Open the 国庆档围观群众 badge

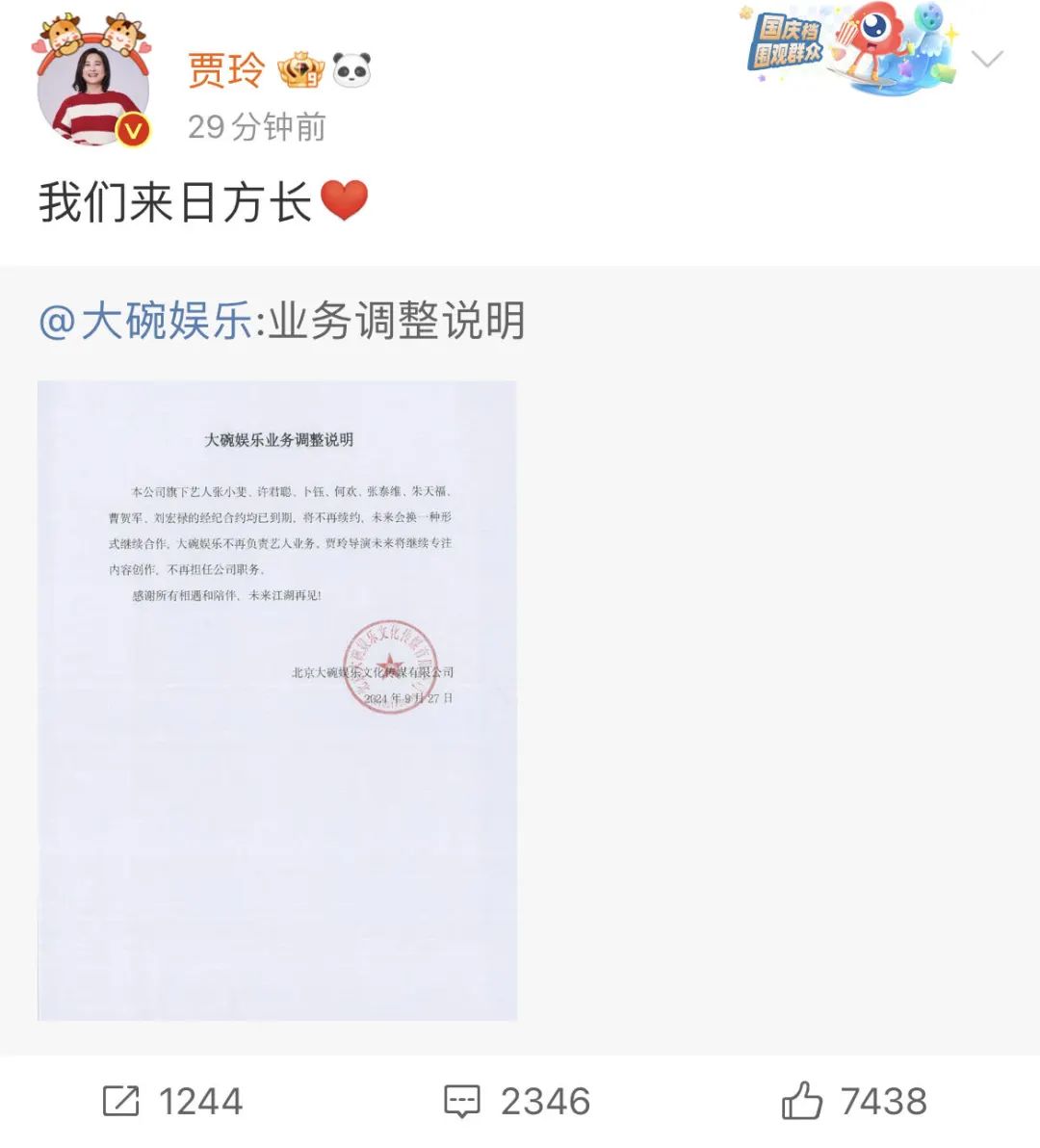(x=847, y=50)
